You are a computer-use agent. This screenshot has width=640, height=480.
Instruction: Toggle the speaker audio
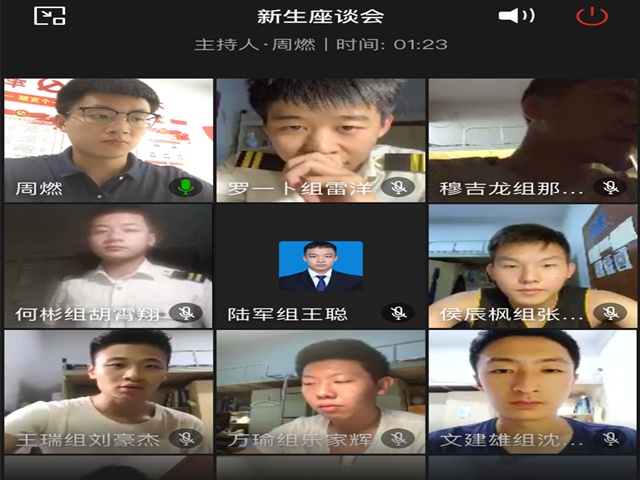pos(516,16)
